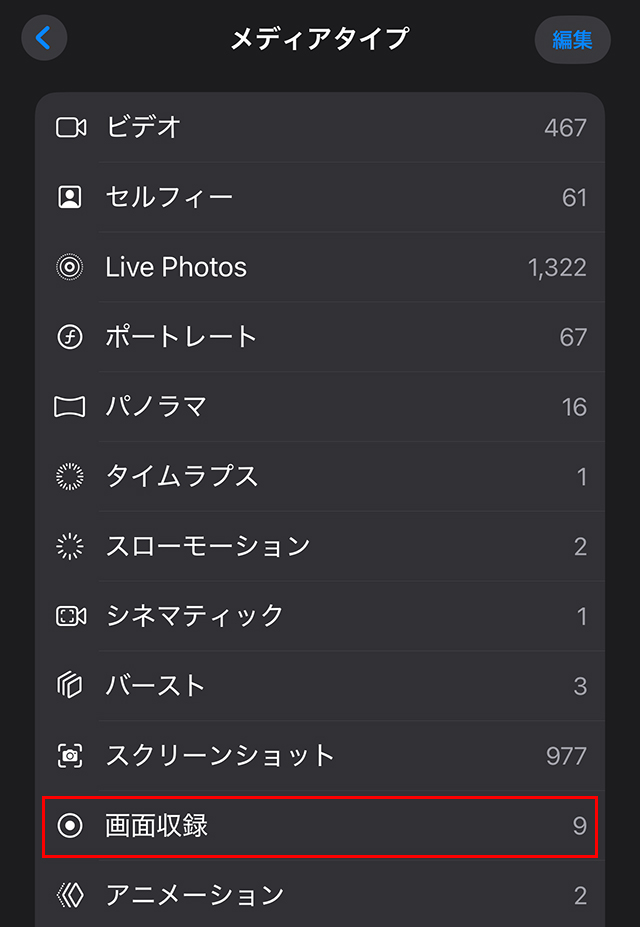Screen dimensions: 640x927
Task: Open the シネマティック album
Action: tap(320, 616)
